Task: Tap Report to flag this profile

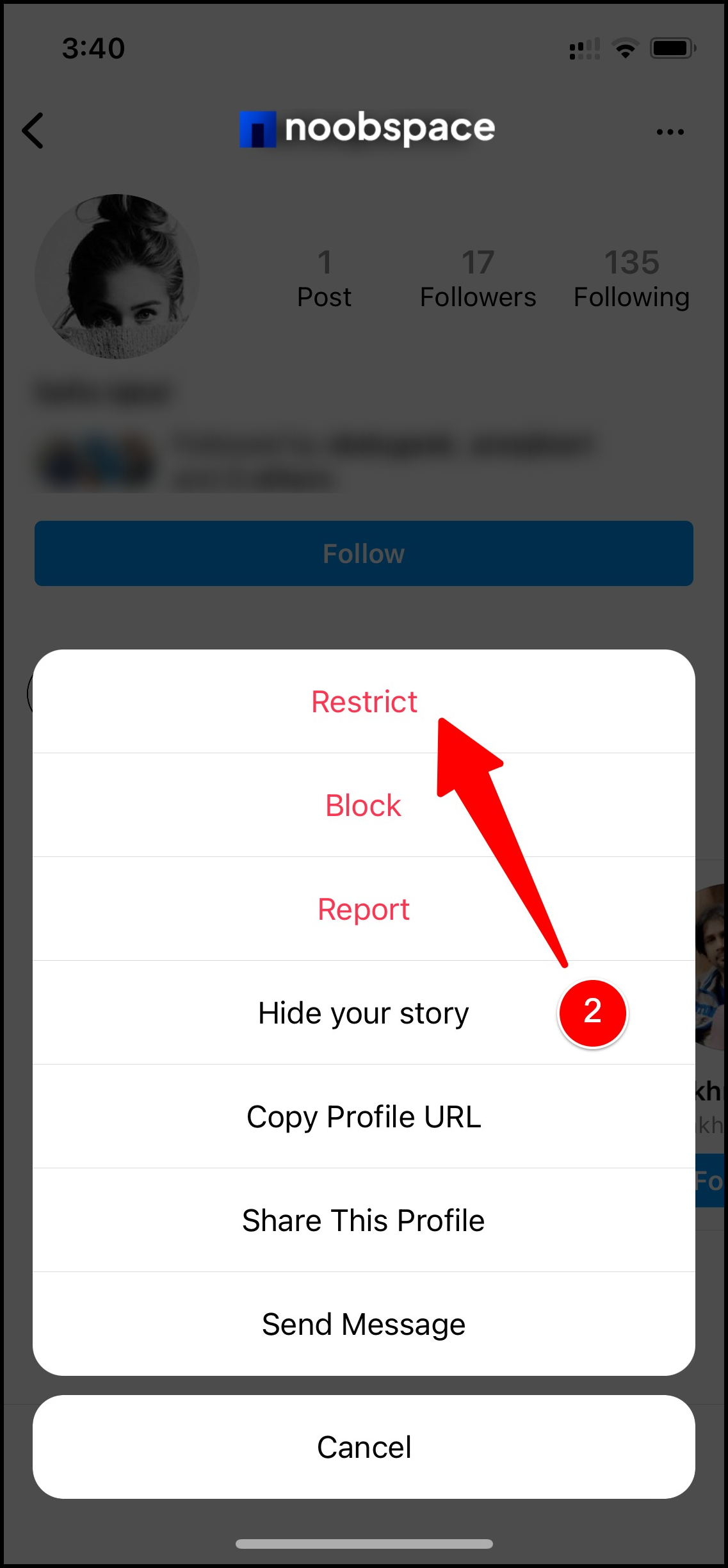Action: [364, 910]
